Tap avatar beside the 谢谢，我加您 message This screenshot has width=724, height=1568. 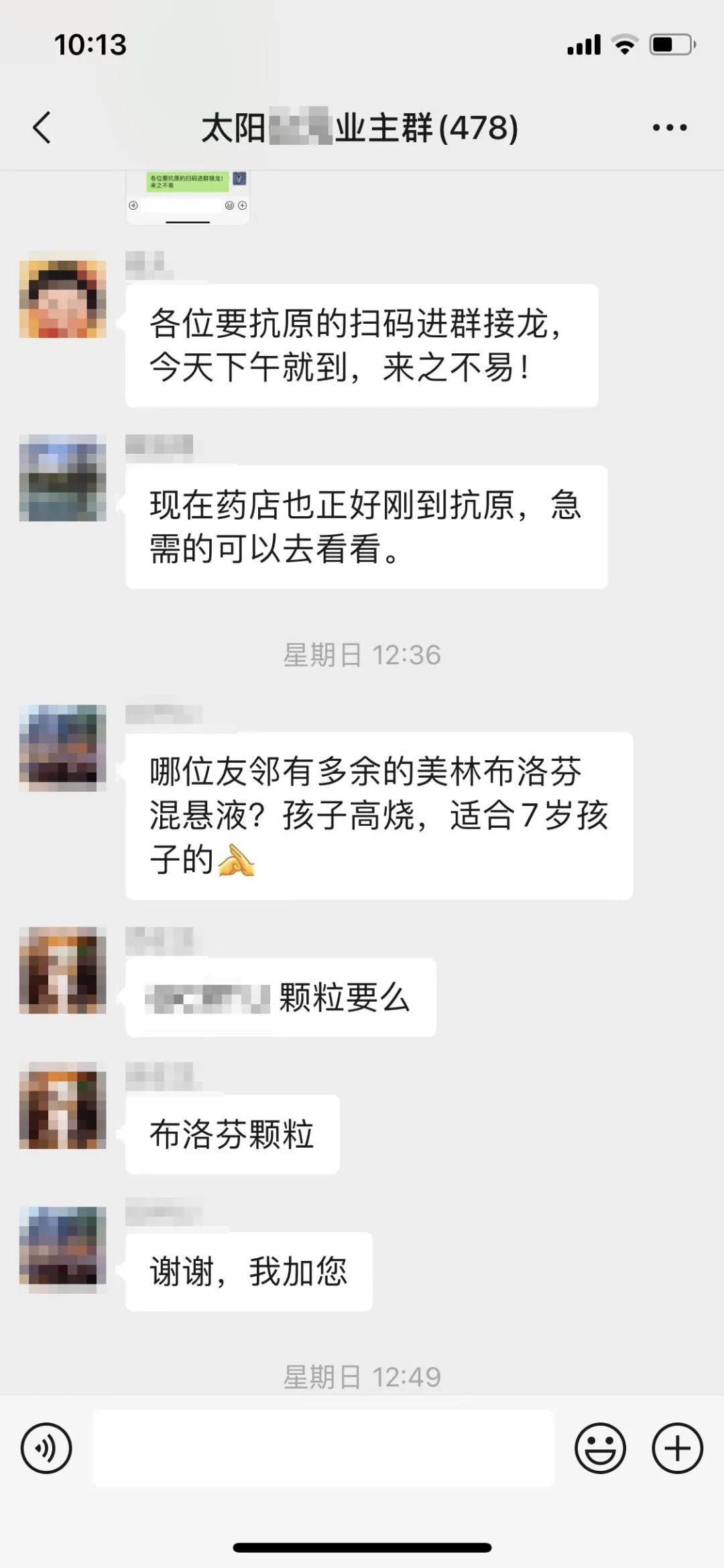tap(63, 1250)
